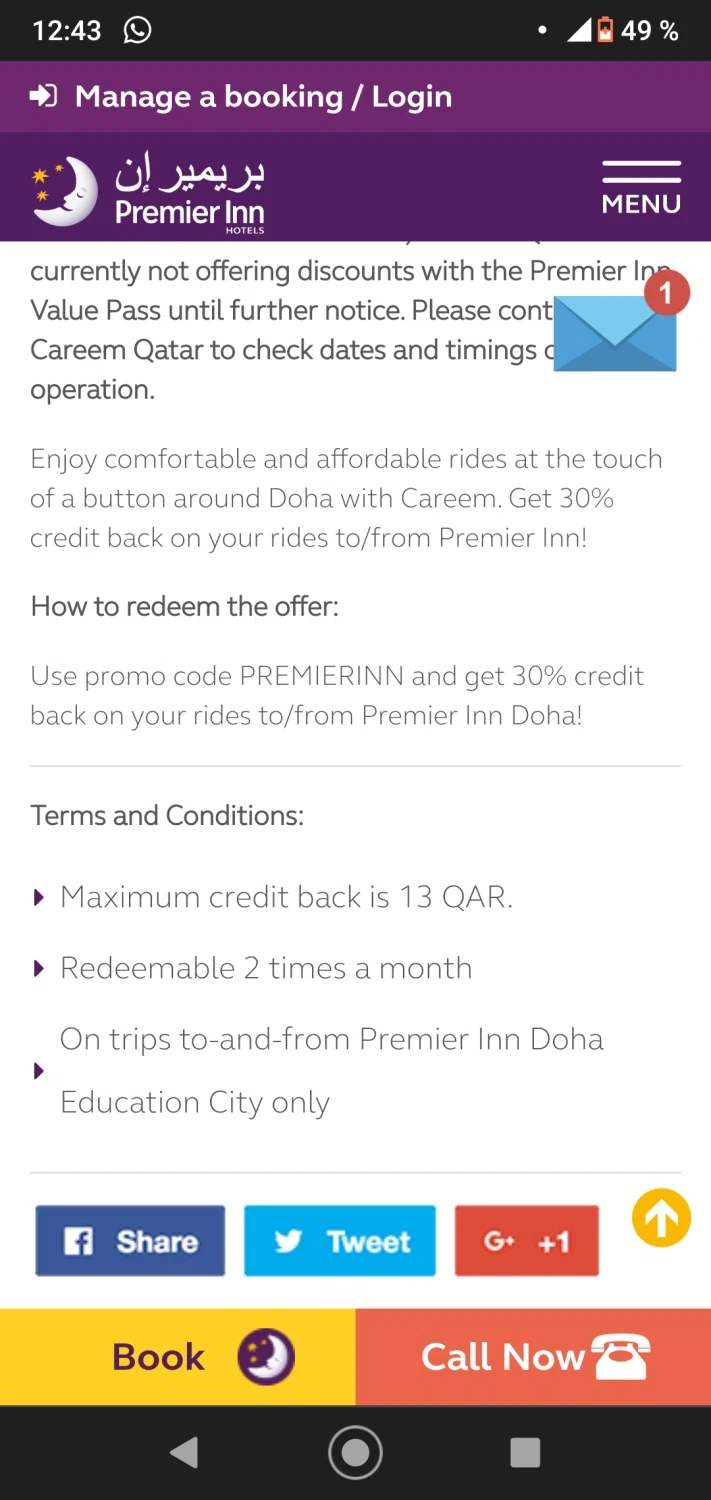Open recent apps from navigation bar
The height and width of the screenshot is (1500, 711).
[525, 1452]
